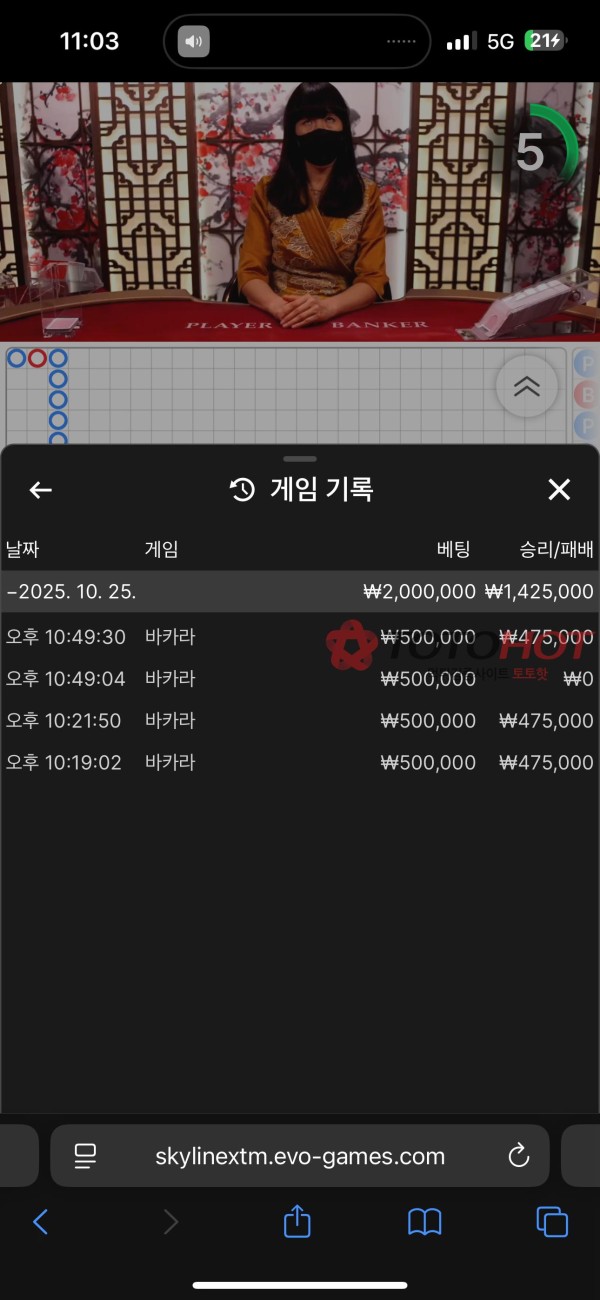Open the 오후 10:19:02 바카라 record
This screenshot has width=600, height=1300.
(300, 763)
